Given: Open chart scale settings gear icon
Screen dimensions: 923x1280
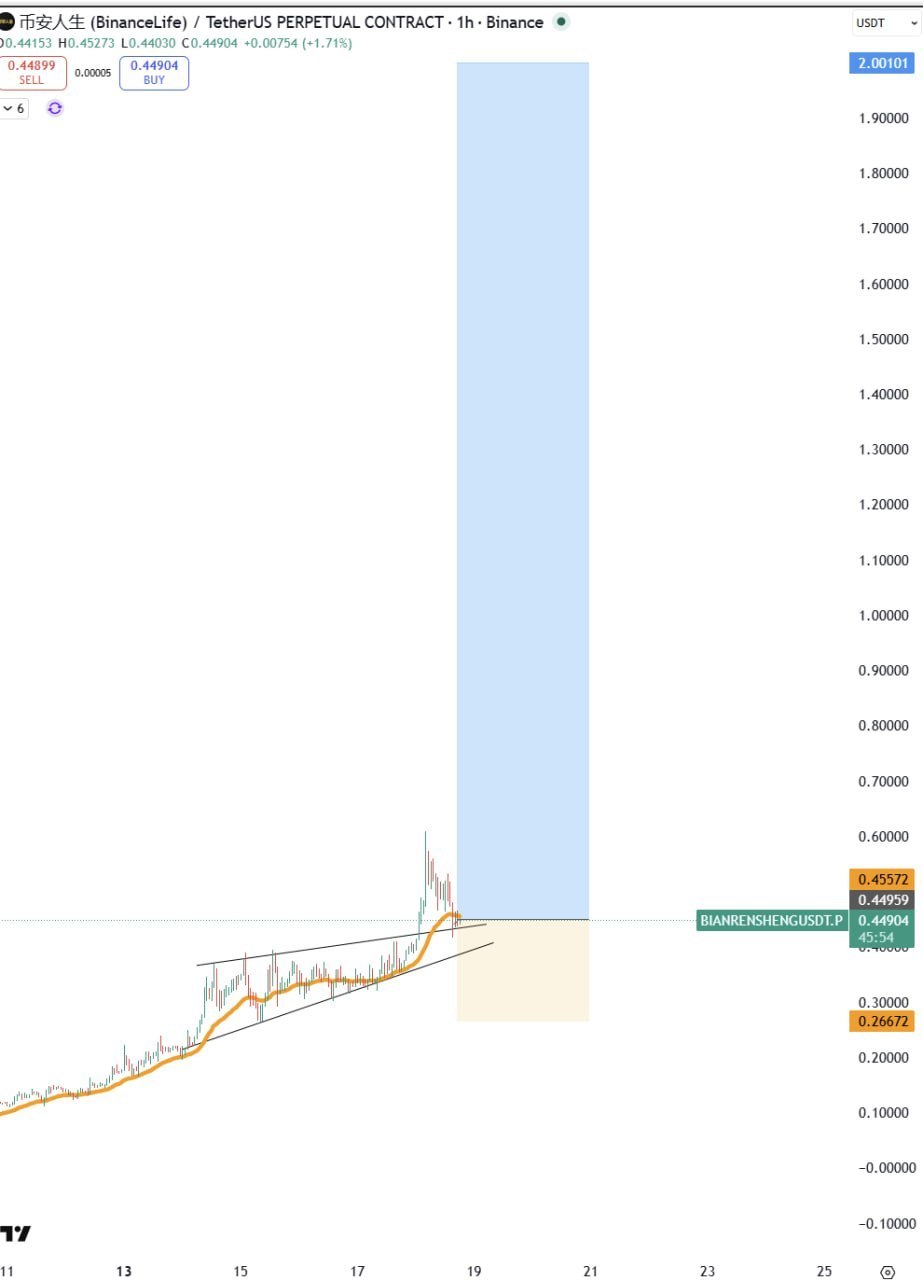Looking at the screenshot, I should tap(886, 1272).
